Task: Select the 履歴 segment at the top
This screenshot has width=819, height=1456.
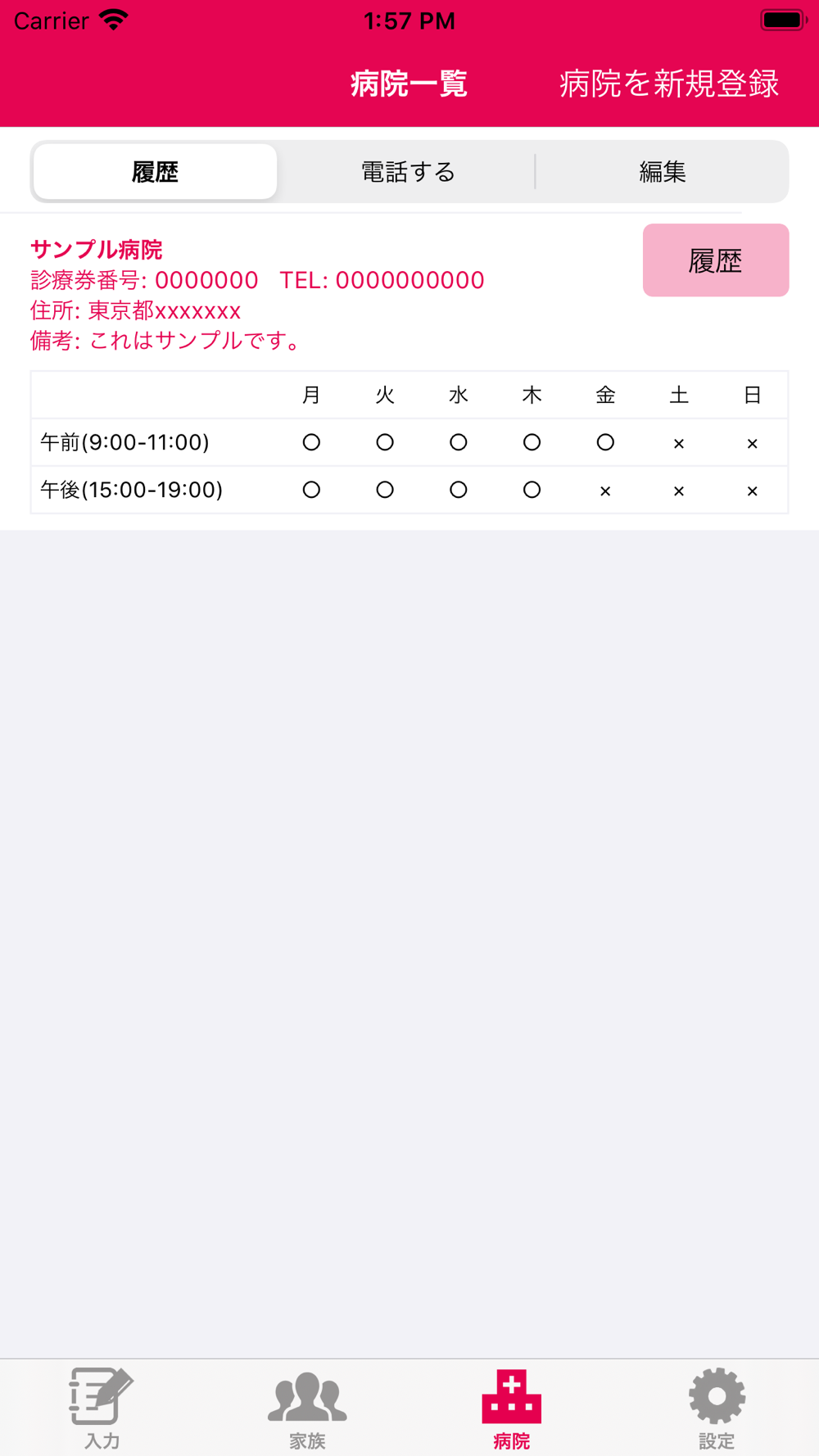Action: (155, 172)
